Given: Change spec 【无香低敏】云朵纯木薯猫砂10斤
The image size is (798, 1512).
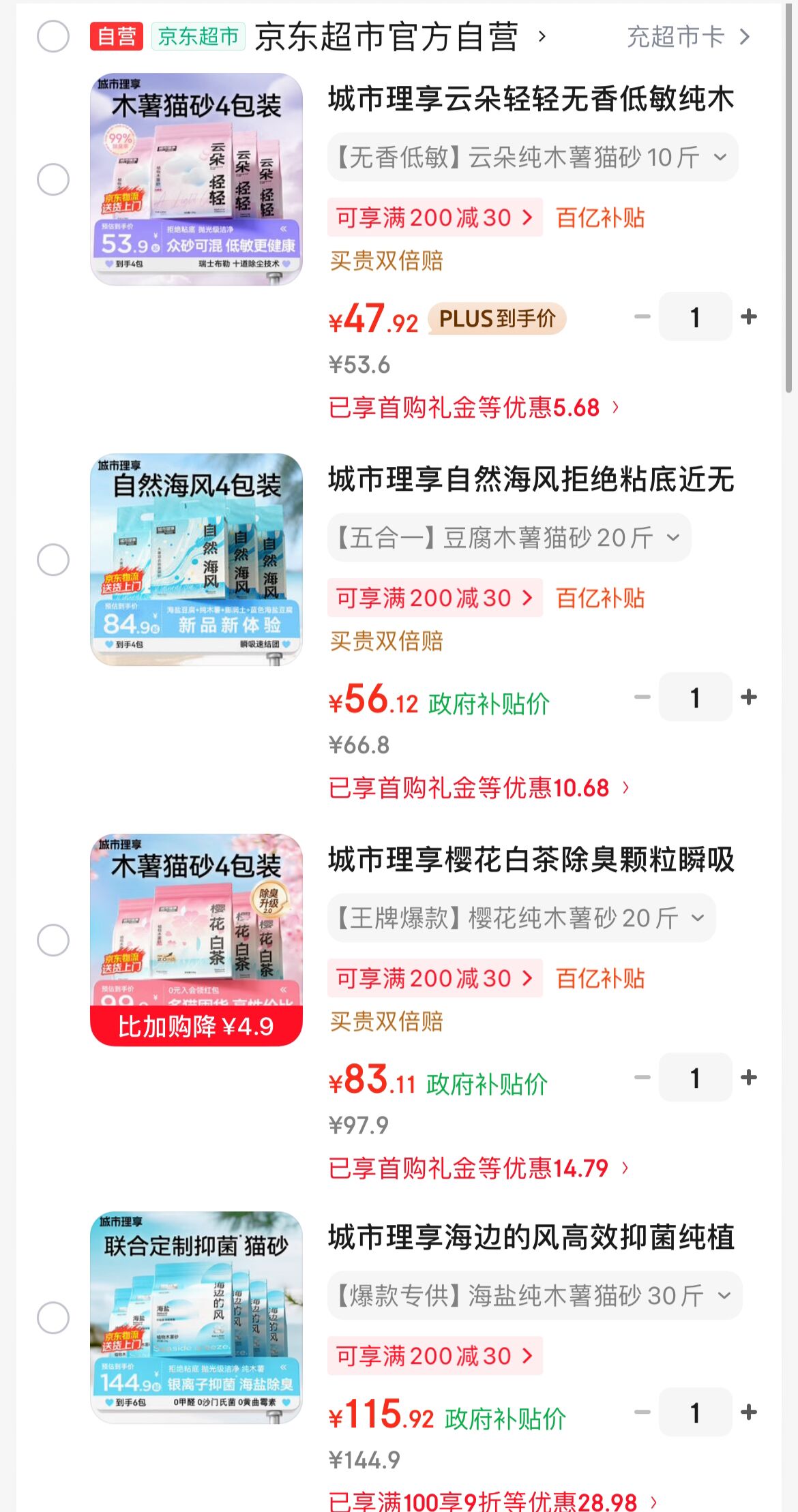Looking at the screenshot, I should pos(532,157).
